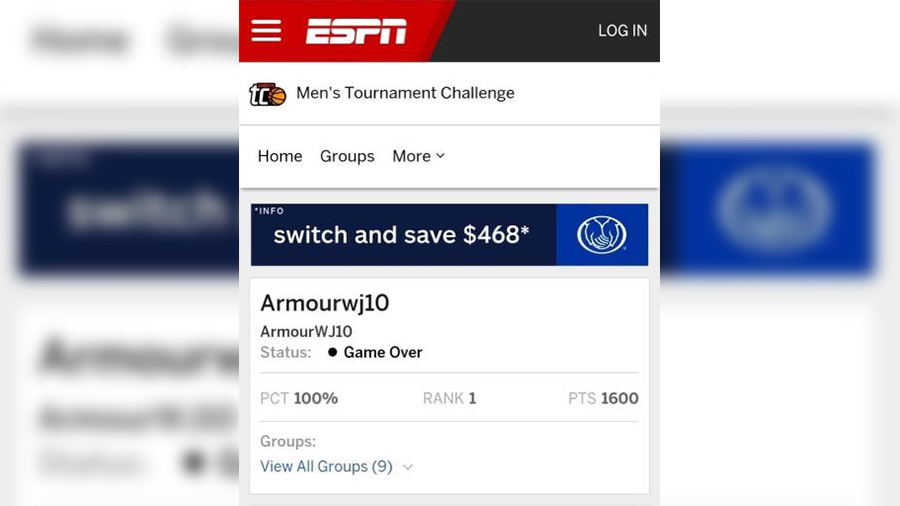Open the switch and save $468 banner
The image size is (900, 506).
click(449, 235)
